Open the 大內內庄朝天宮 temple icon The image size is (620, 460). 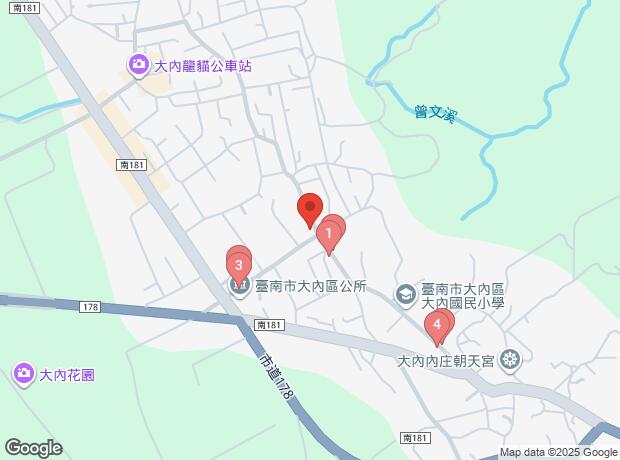(x=510, y=360)
